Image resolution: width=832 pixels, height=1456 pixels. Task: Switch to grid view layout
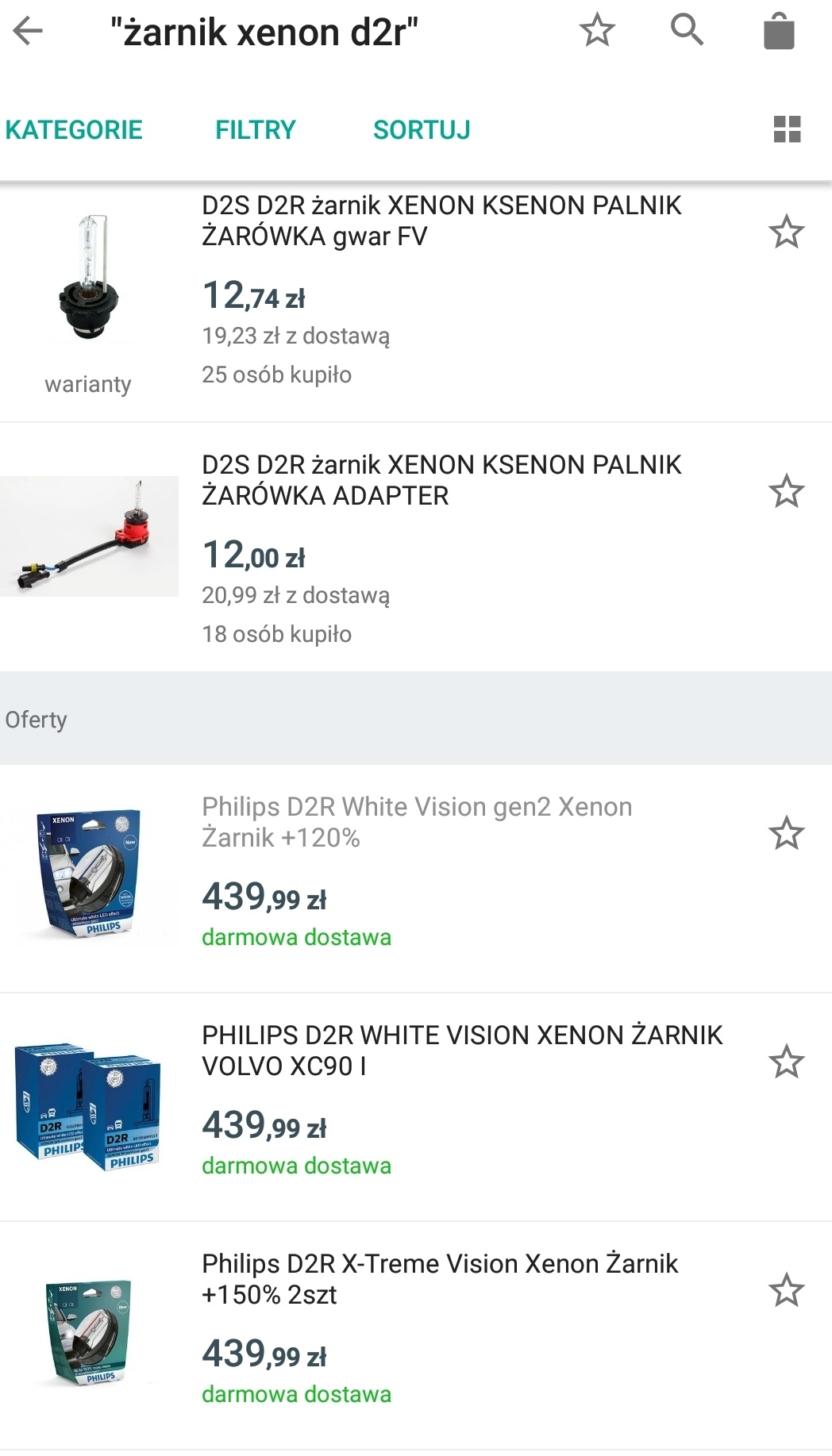tap(787, 129)
